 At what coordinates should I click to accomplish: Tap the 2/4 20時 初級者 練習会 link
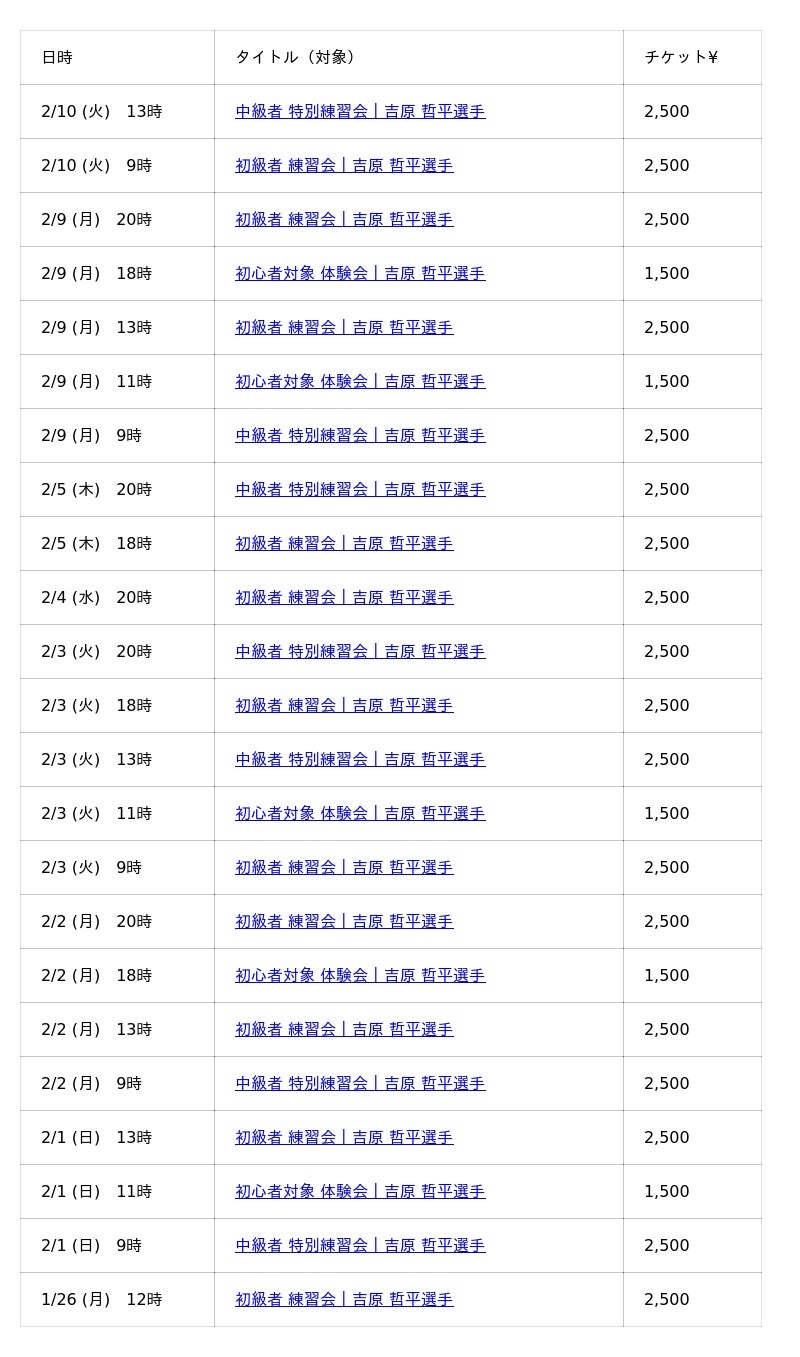pos(344,598)
